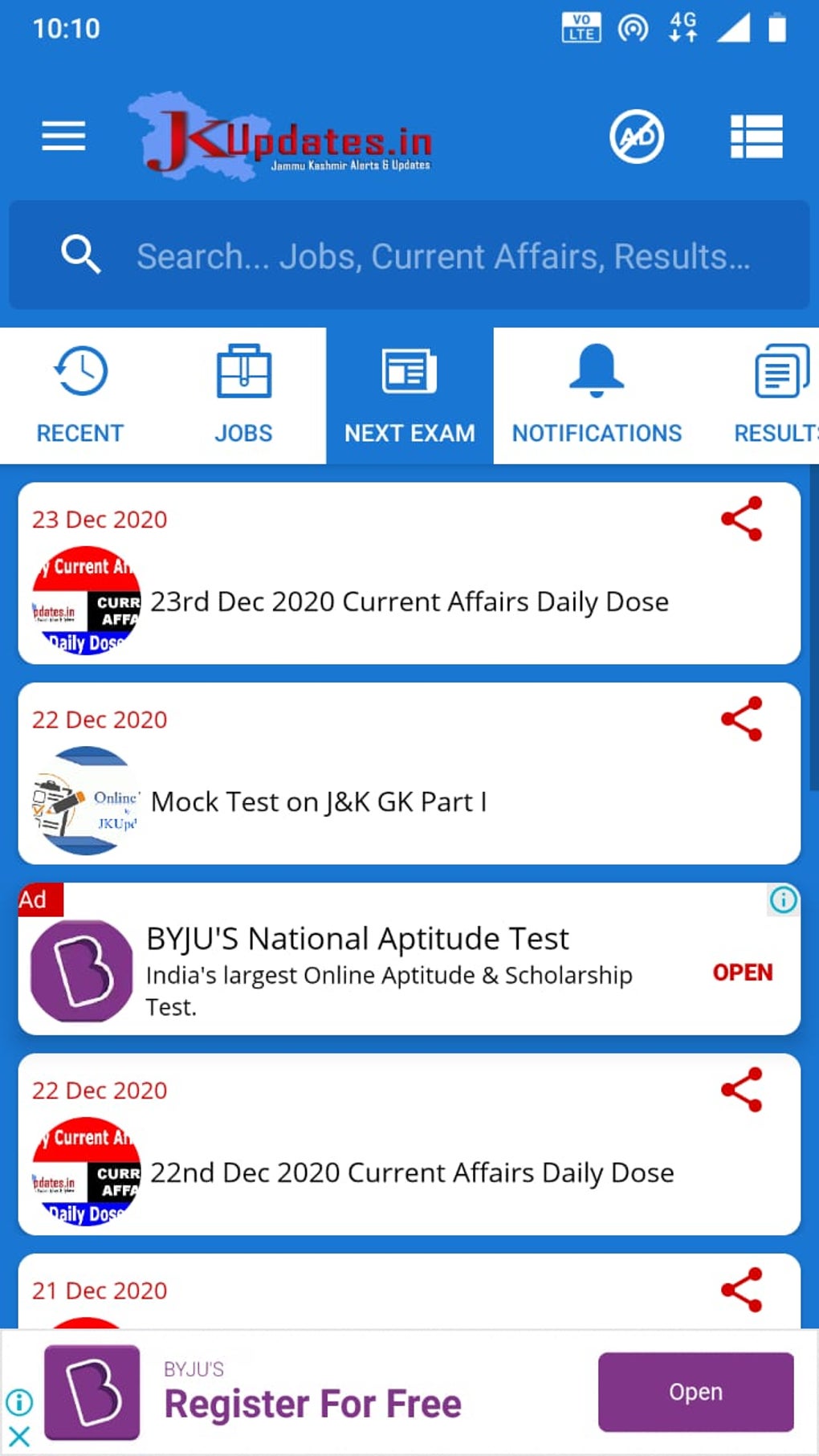View ad info on BYJU'S Aptitude Test card
Image resolution: width=819 pixels, height=1456 pixels.
point(783,899)
